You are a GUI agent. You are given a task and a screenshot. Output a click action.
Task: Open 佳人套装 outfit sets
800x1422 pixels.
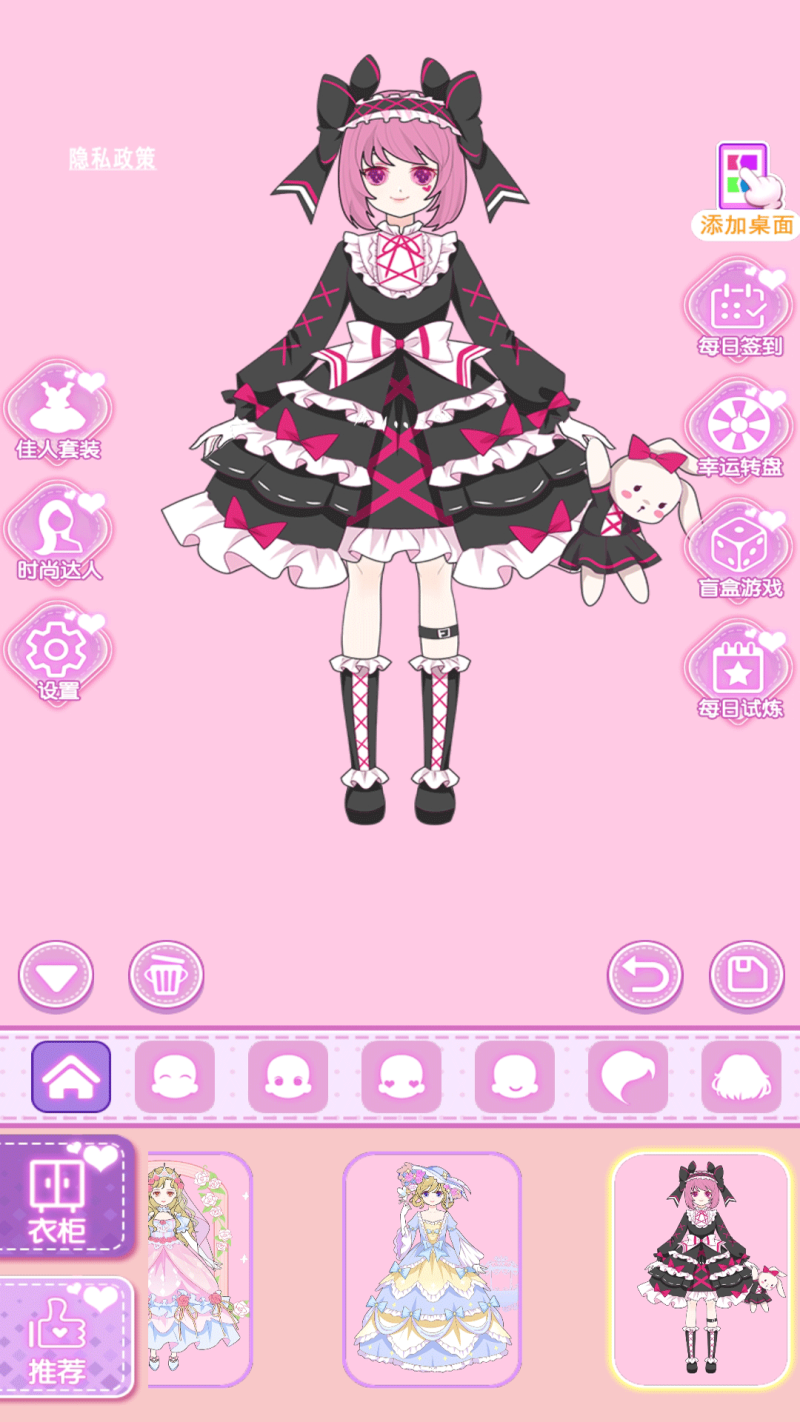pos(58,412)
